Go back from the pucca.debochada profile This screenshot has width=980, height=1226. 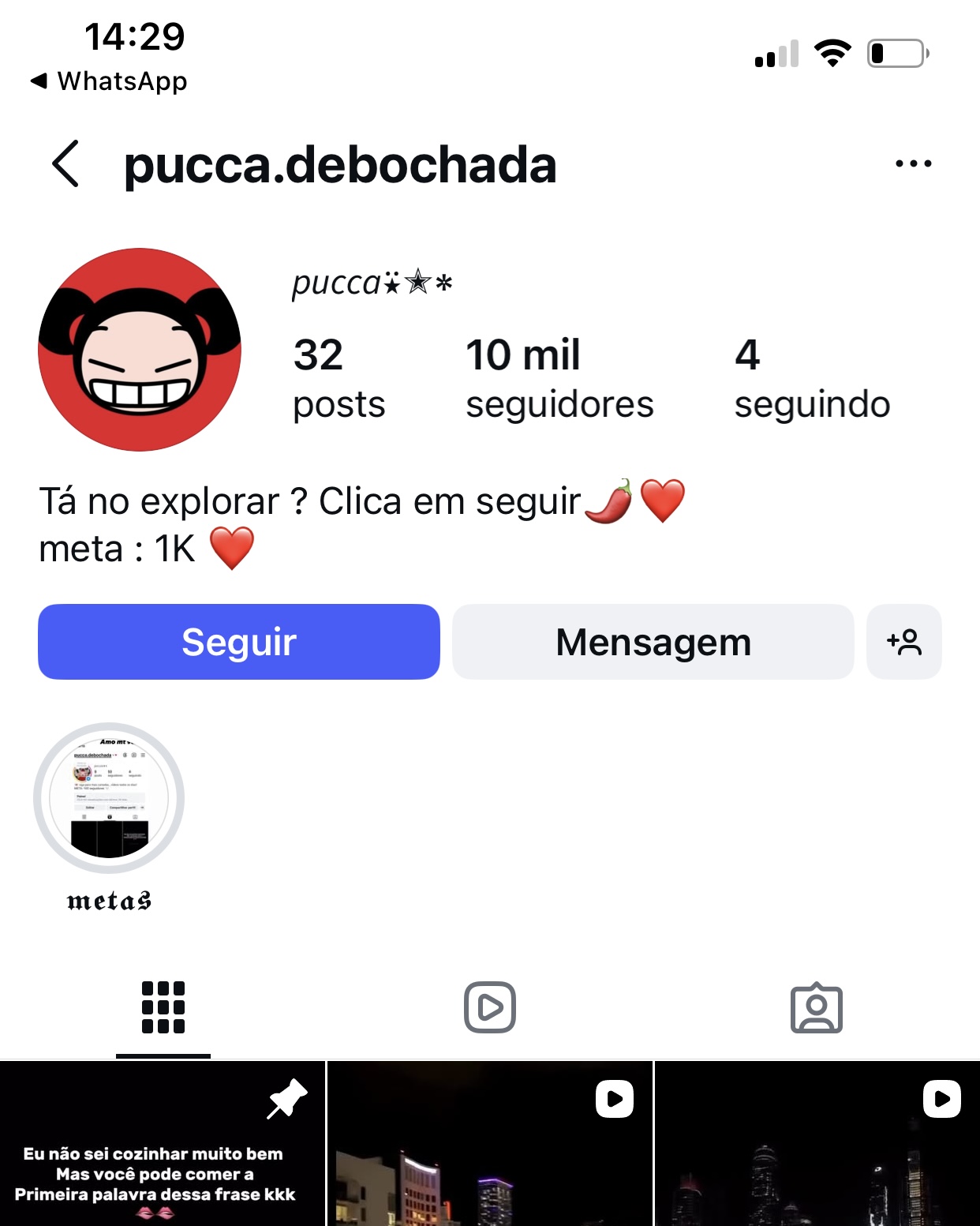66,164
